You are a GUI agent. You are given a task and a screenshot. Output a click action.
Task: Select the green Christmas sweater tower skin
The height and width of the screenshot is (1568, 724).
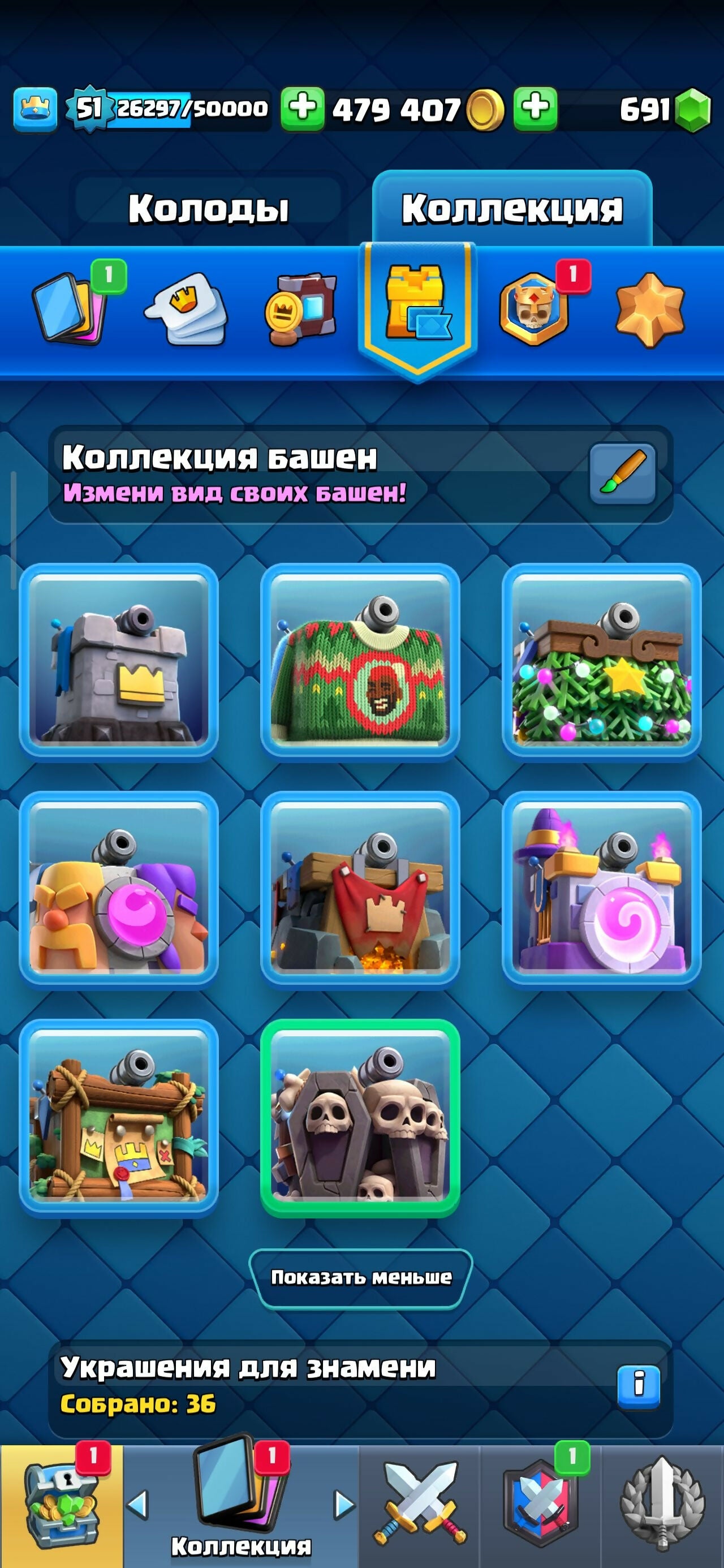[x=360, y=661]
